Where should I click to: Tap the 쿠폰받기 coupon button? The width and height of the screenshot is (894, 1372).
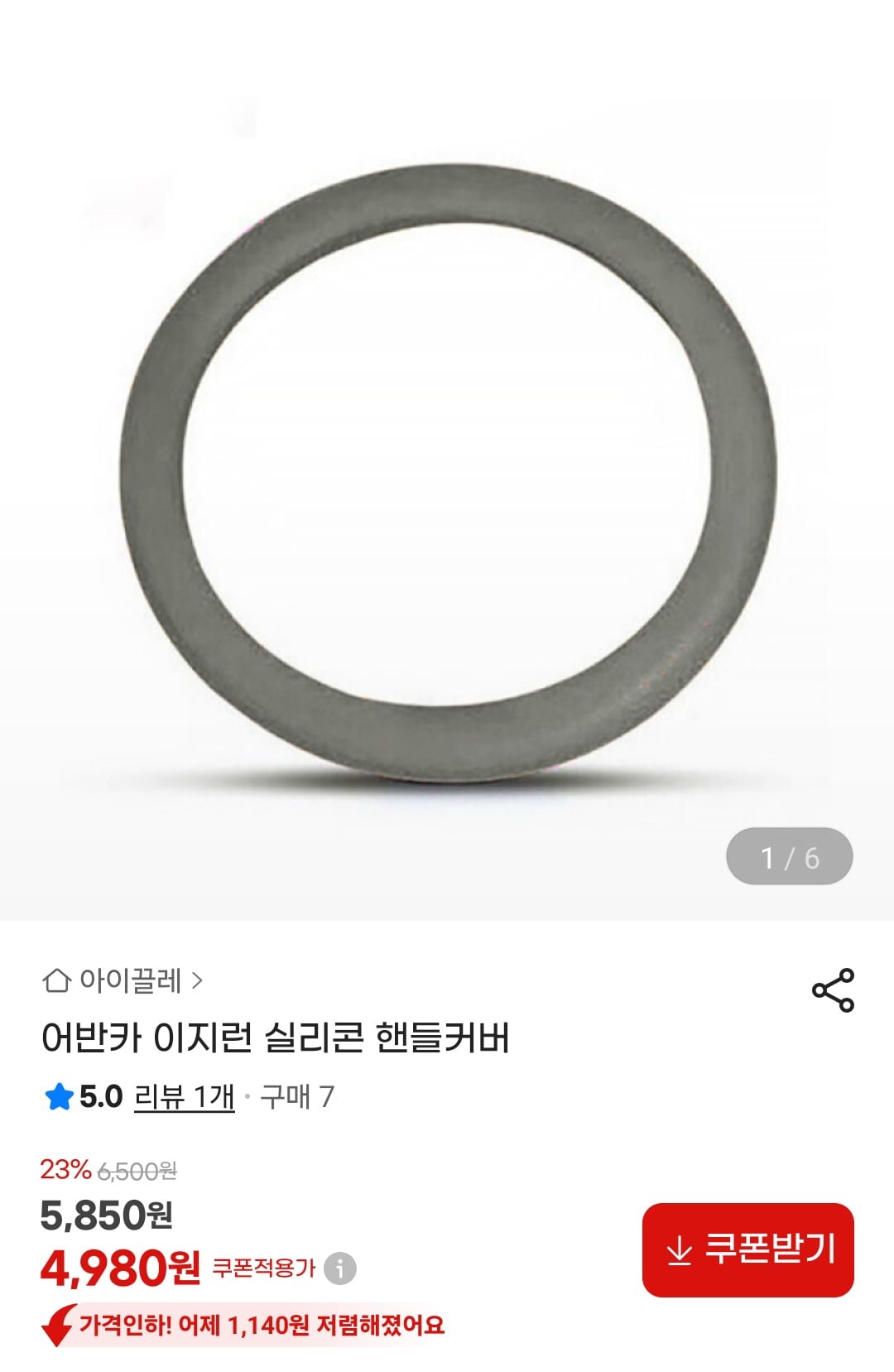click(x=747, y=1249)
